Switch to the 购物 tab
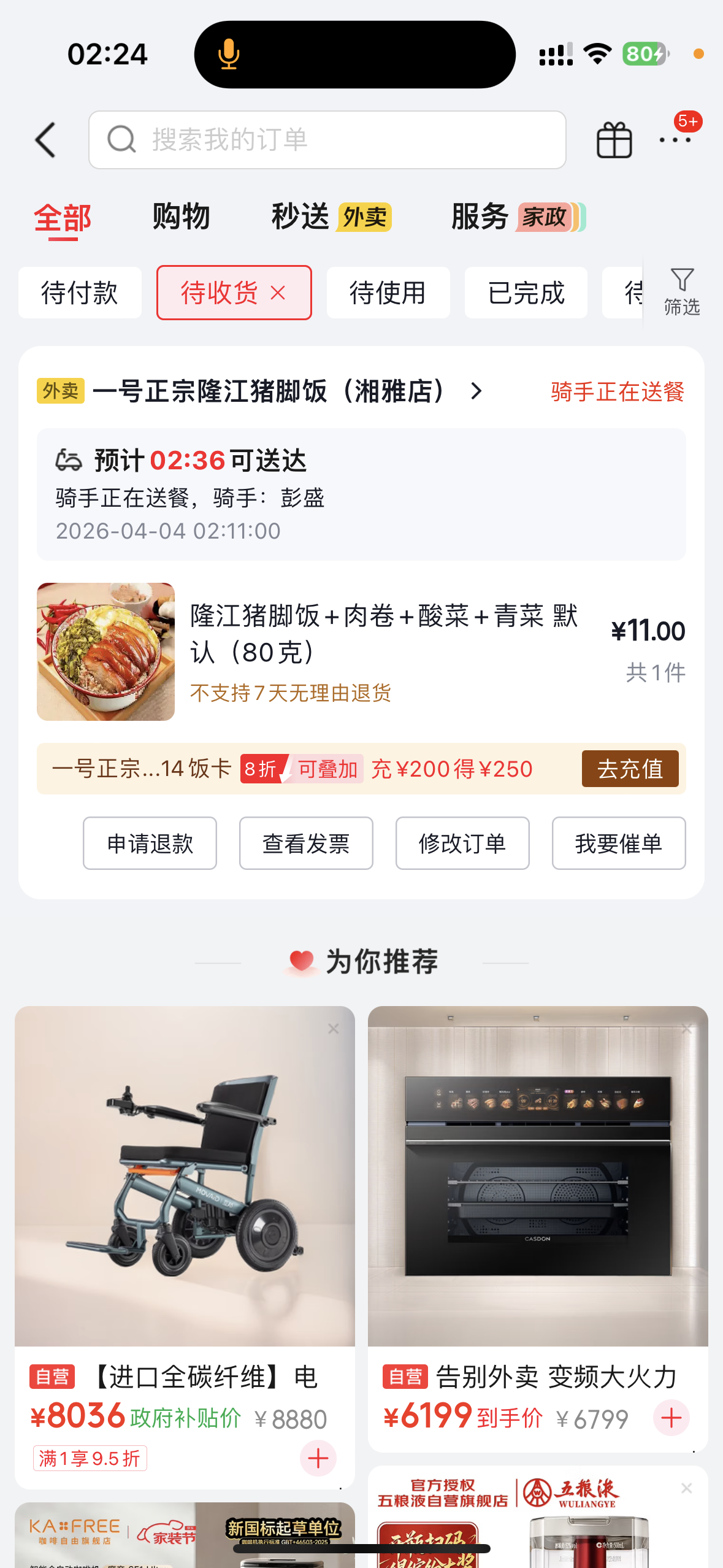The height and width of the screenshot is (1568, 723). click(x=181, y=217)
